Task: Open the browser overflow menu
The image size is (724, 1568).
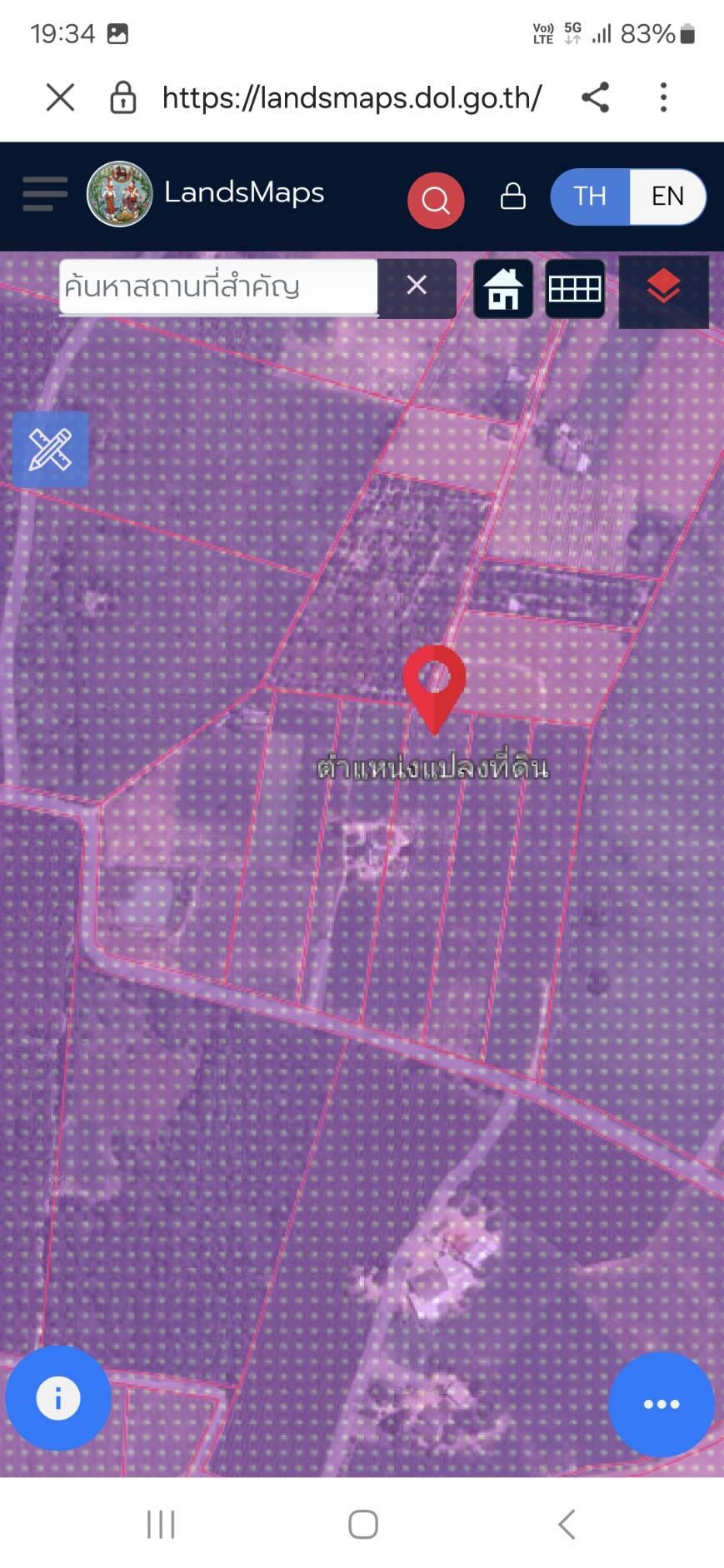Action: tap(663, 97)
